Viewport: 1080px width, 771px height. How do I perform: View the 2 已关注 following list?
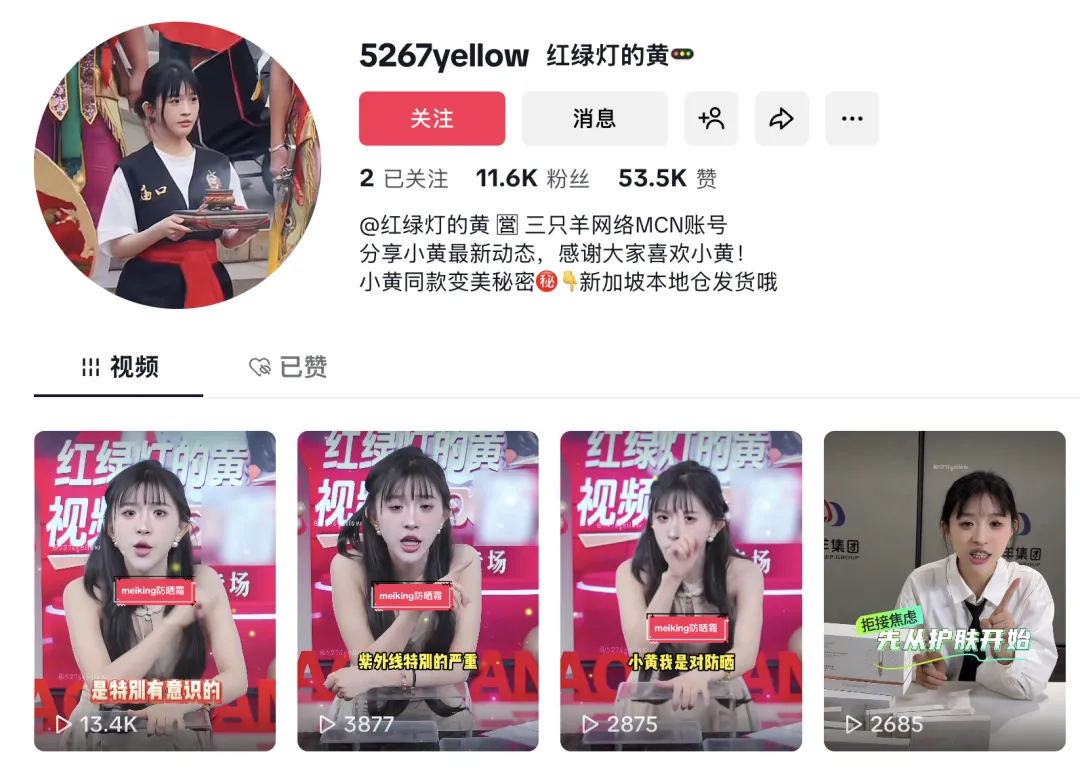tap(404, 179)
